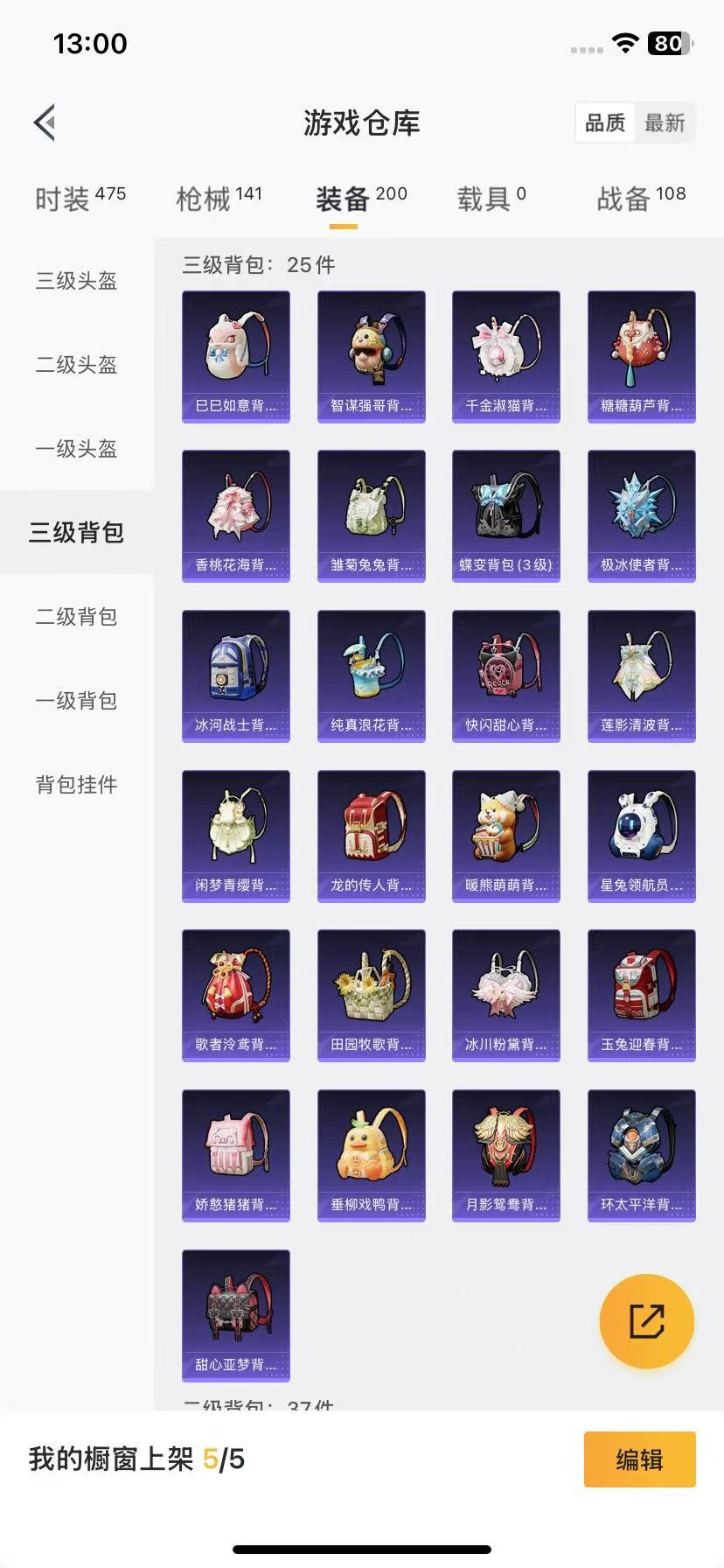Screen dimensions: 724x1568
Task: Select 二级头盔 category
Action: [x=76, y=365]
